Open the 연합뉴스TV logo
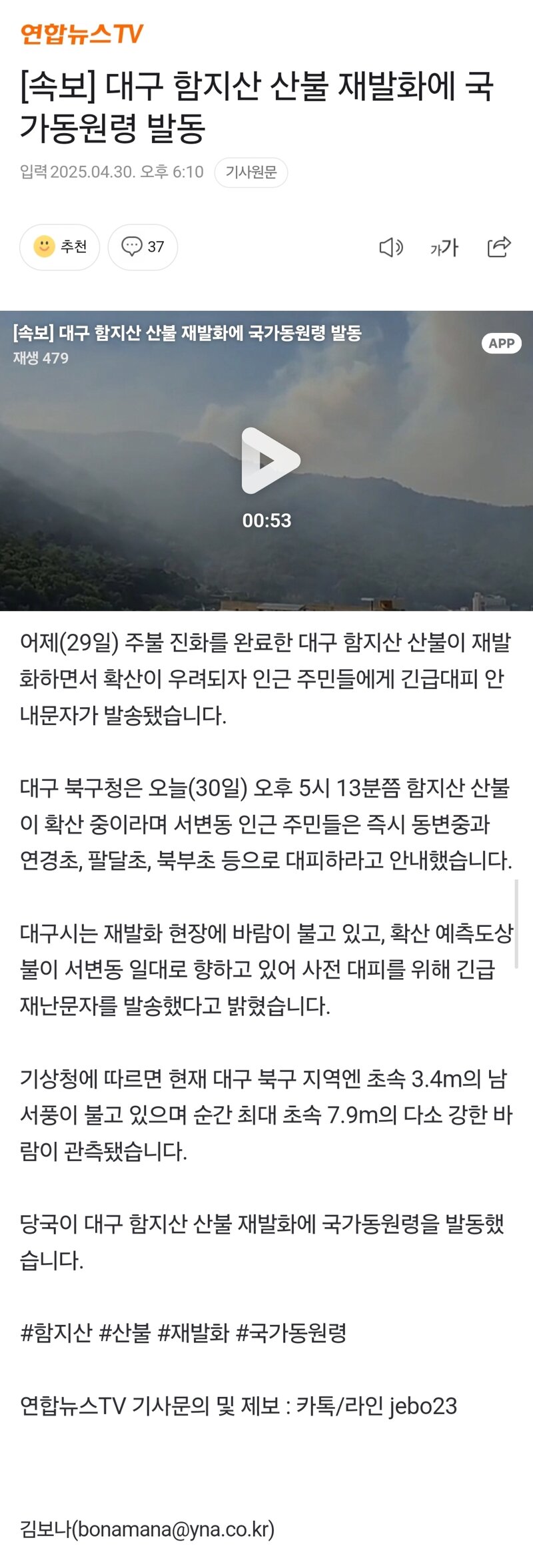Screen dimensions: 533x1568 pyautogui.click(x=81, y=33)
